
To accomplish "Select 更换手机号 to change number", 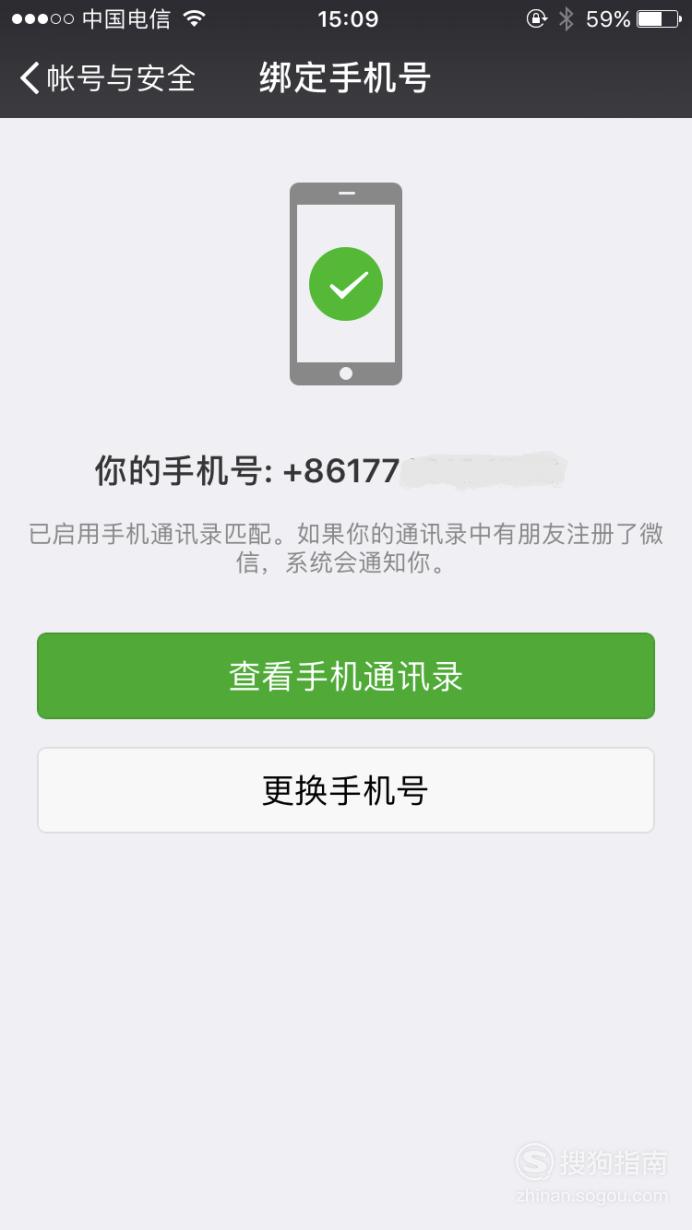I will click(x=346, y=790).
